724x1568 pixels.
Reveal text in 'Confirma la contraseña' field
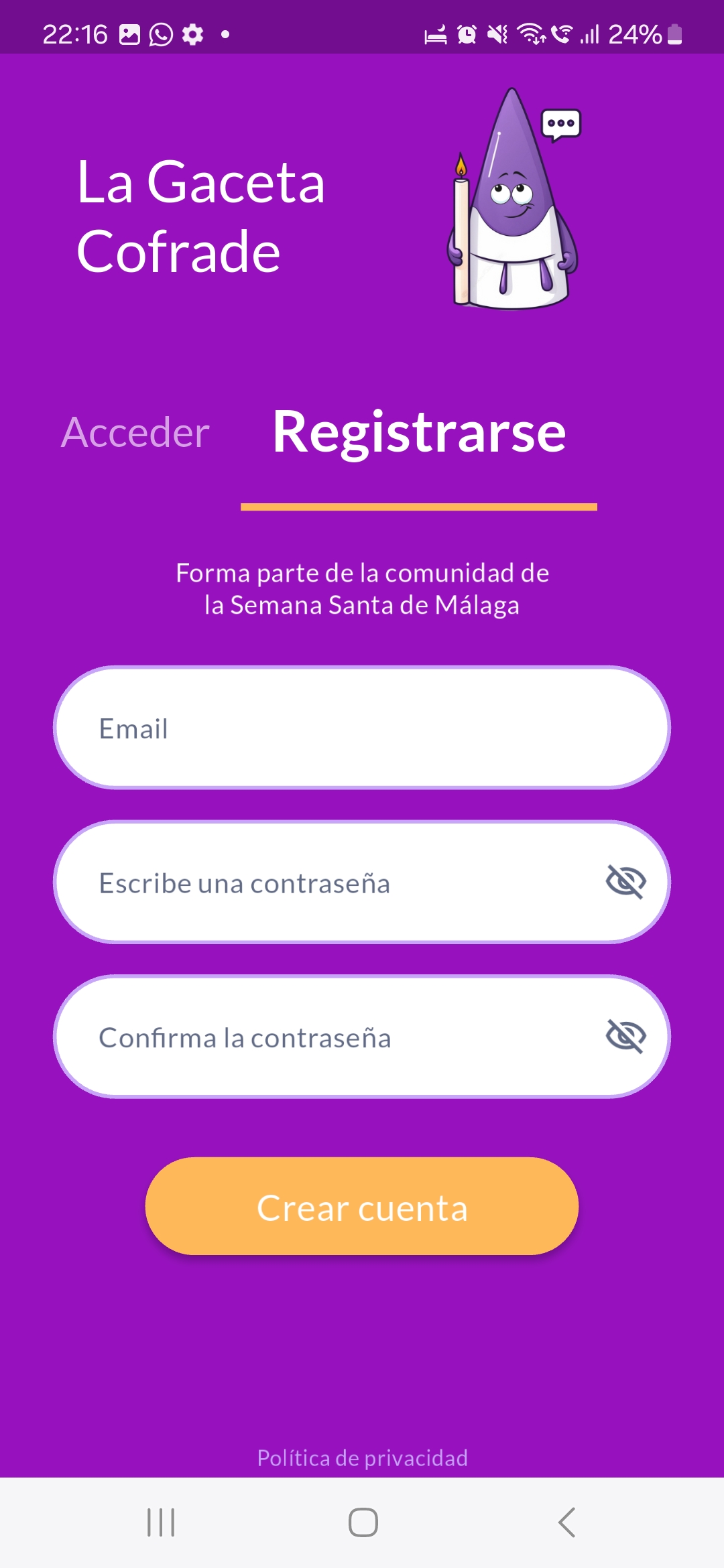click(625, 1037)
